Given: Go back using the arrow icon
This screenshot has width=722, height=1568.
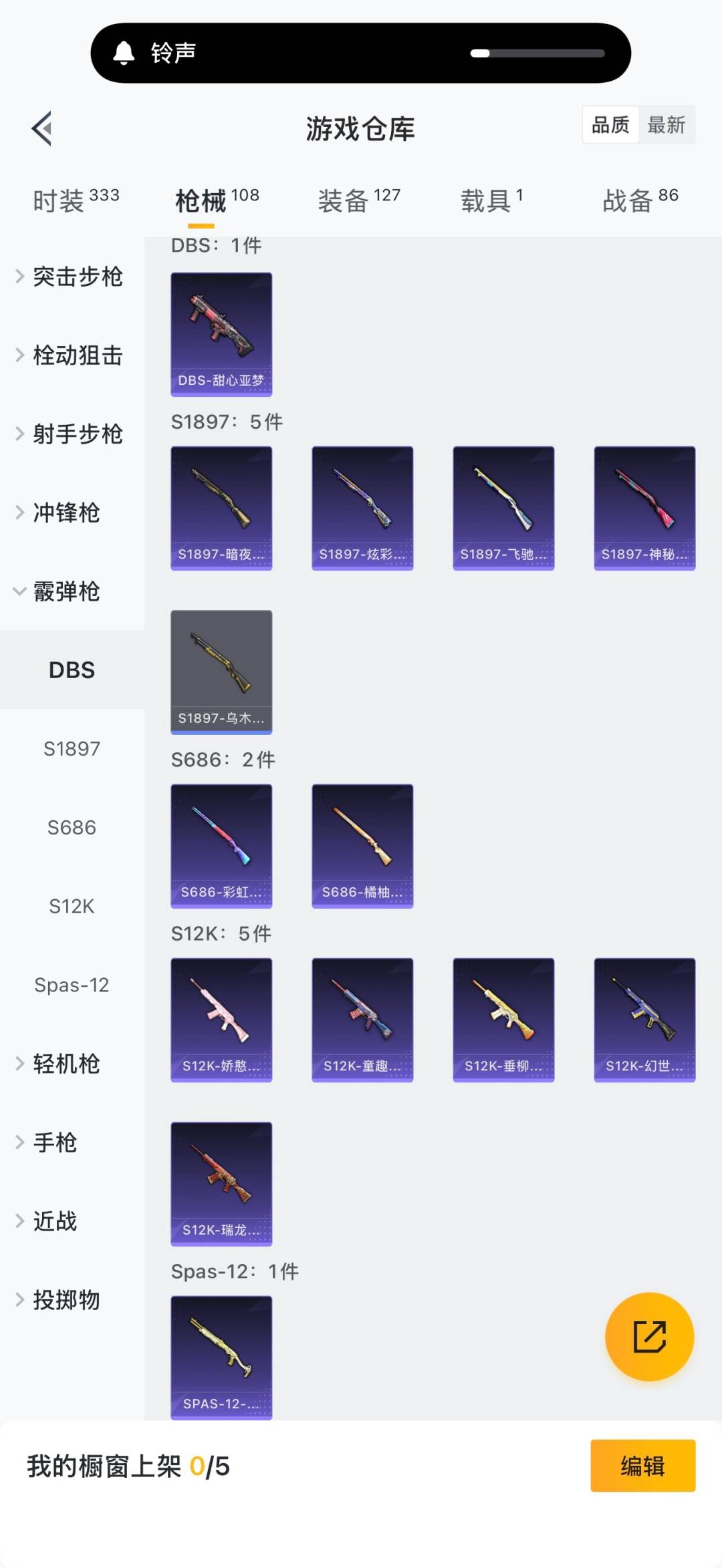Looking at the screenshot, I should tap(42, 128).
